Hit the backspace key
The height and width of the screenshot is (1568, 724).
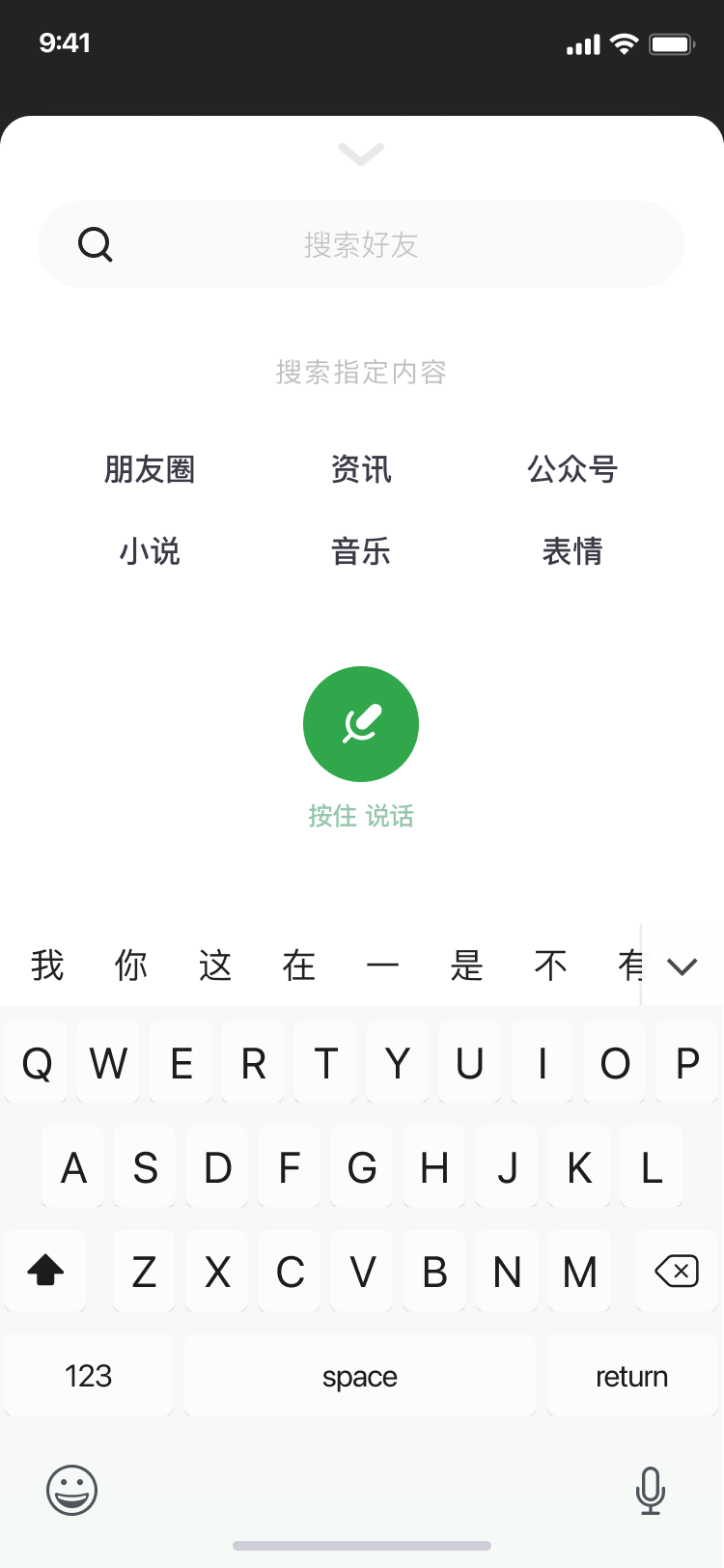point(677,1272)
